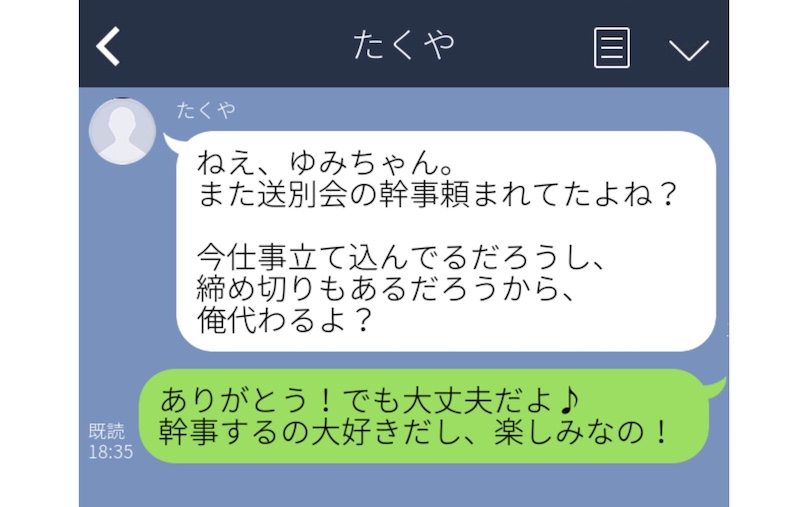Go back to the chat list

(x=108, y=46)
